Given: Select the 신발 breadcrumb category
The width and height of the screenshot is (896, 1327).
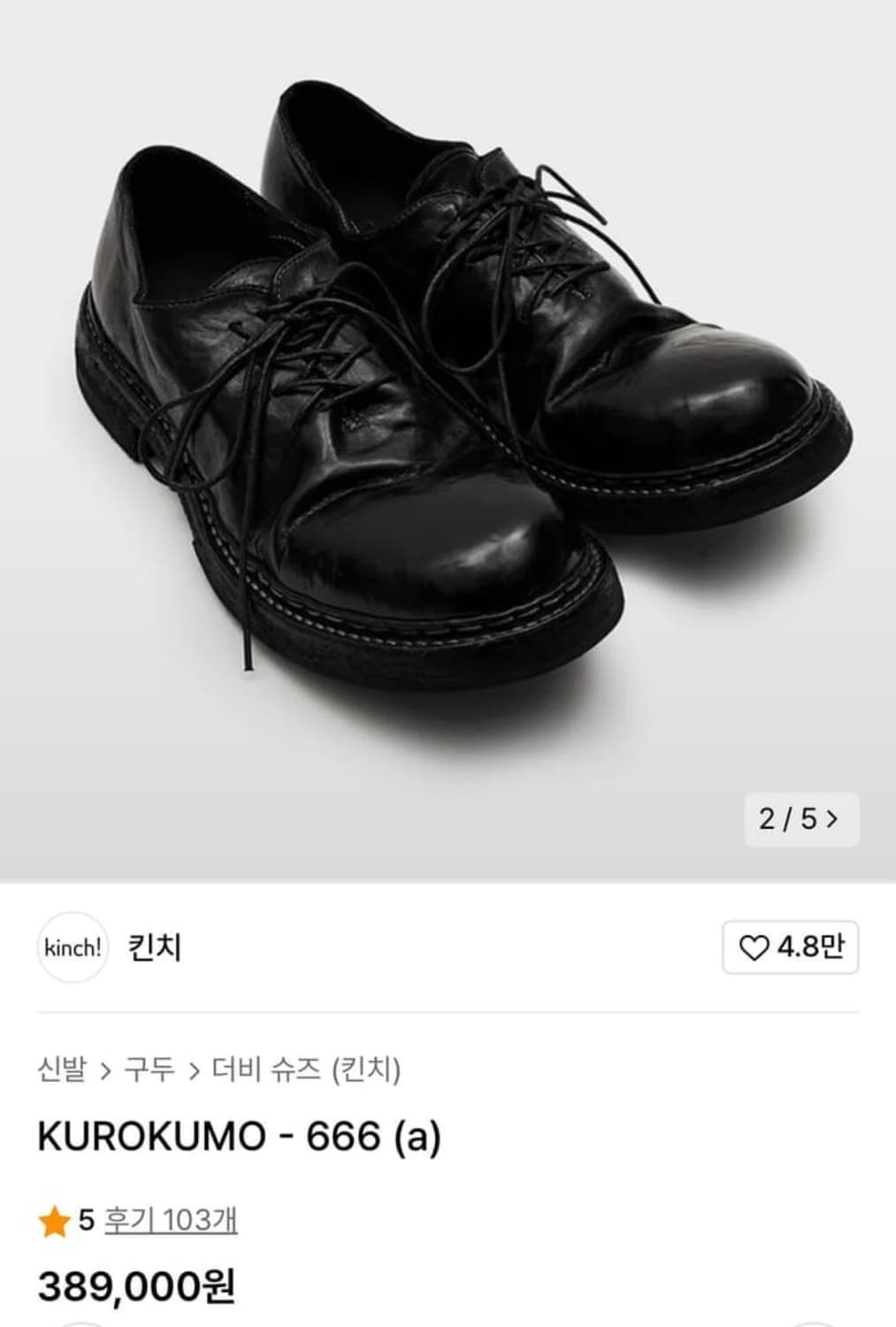Looking at the screenshot, I should (64, 1070).
